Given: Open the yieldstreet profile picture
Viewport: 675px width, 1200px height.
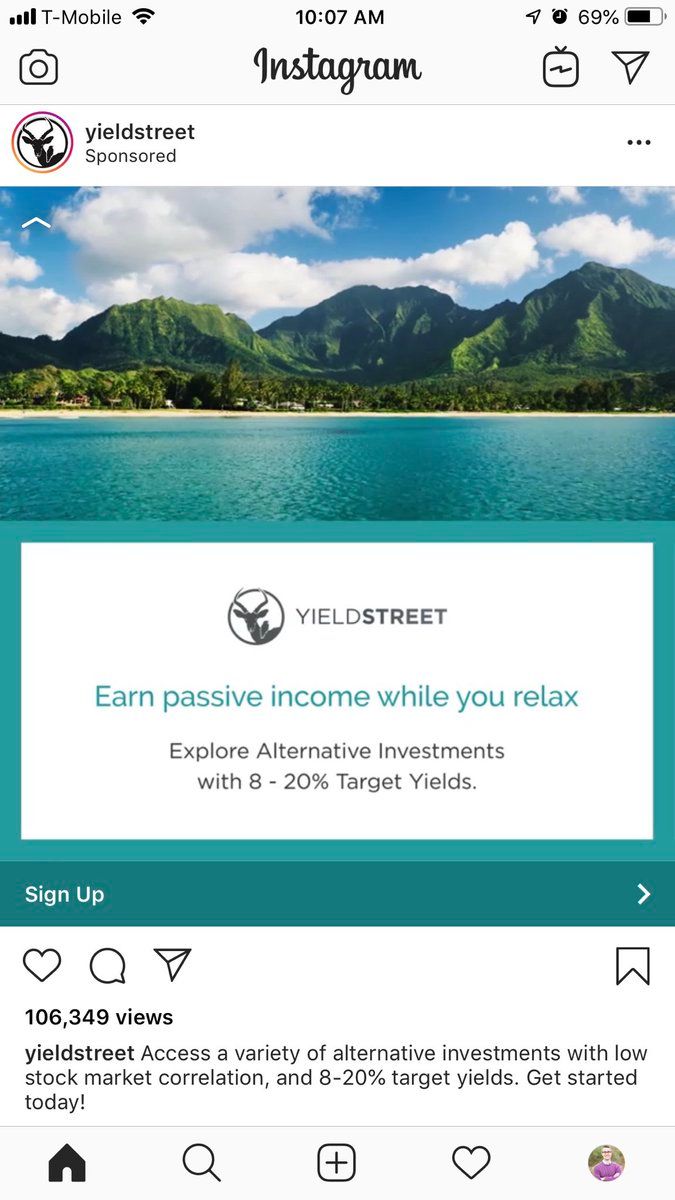Looking at the screenshot, I should click(42, 143).
